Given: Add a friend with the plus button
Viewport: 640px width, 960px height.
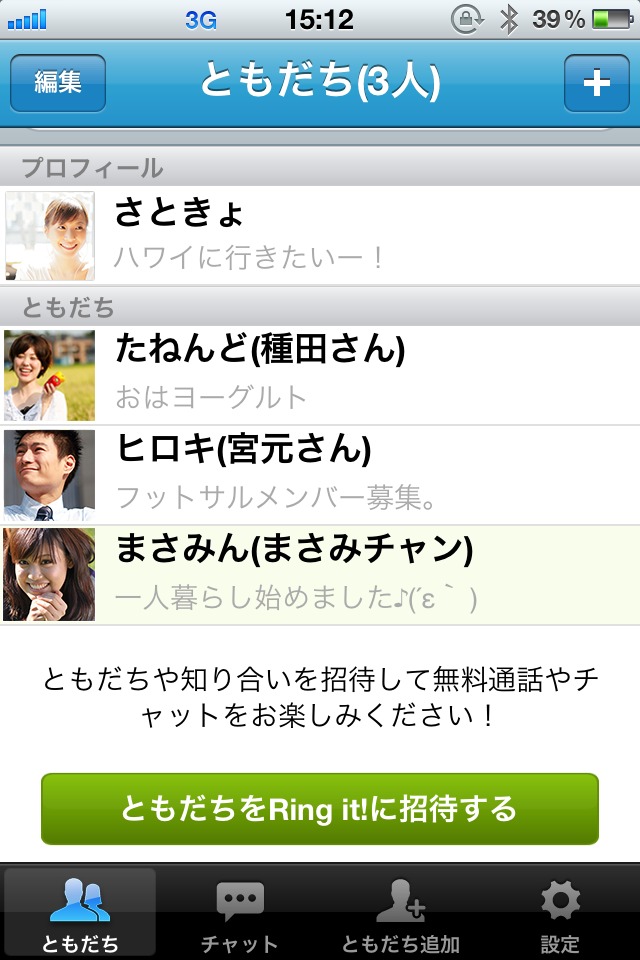Looking at the screenshot, I should (x=596, y=82).
